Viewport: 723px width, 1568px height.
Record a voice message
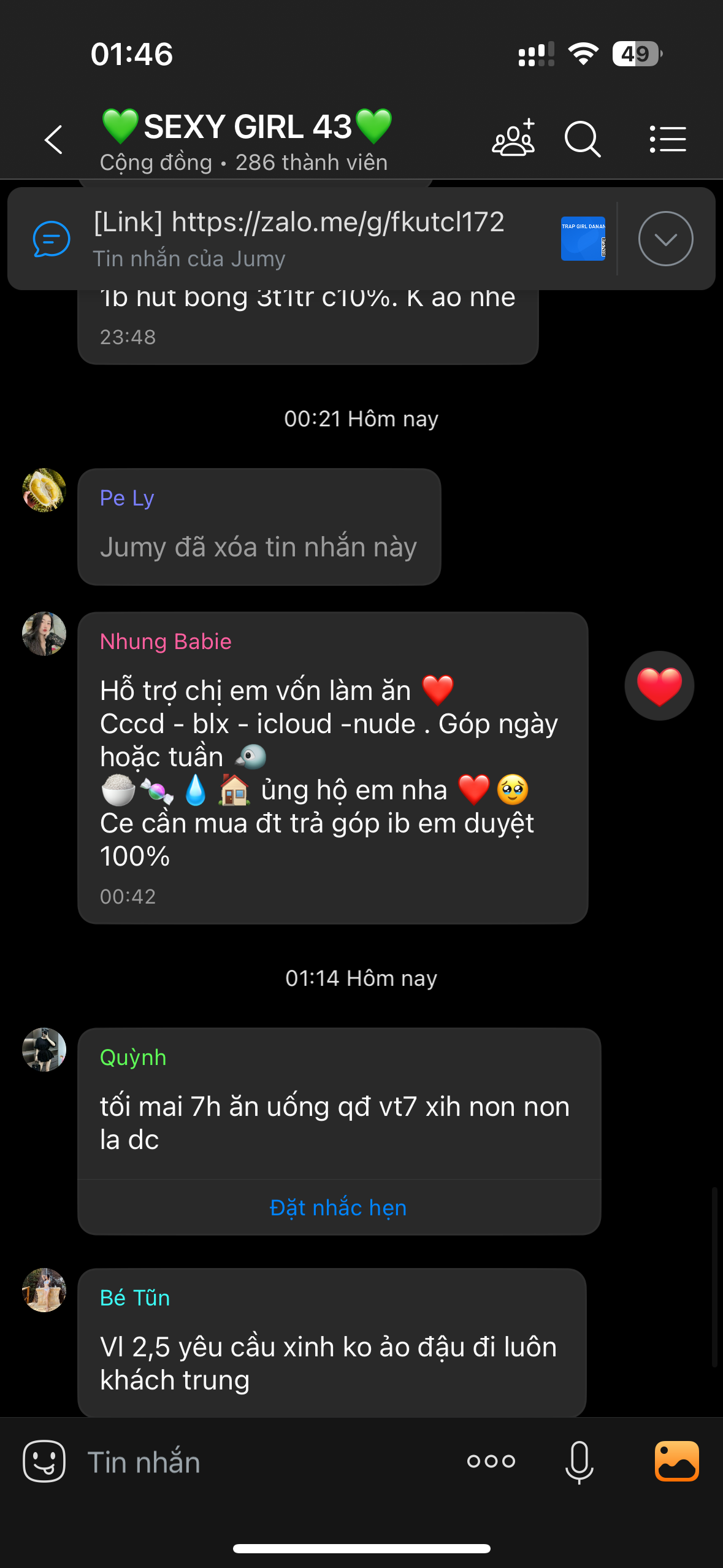580,1462
